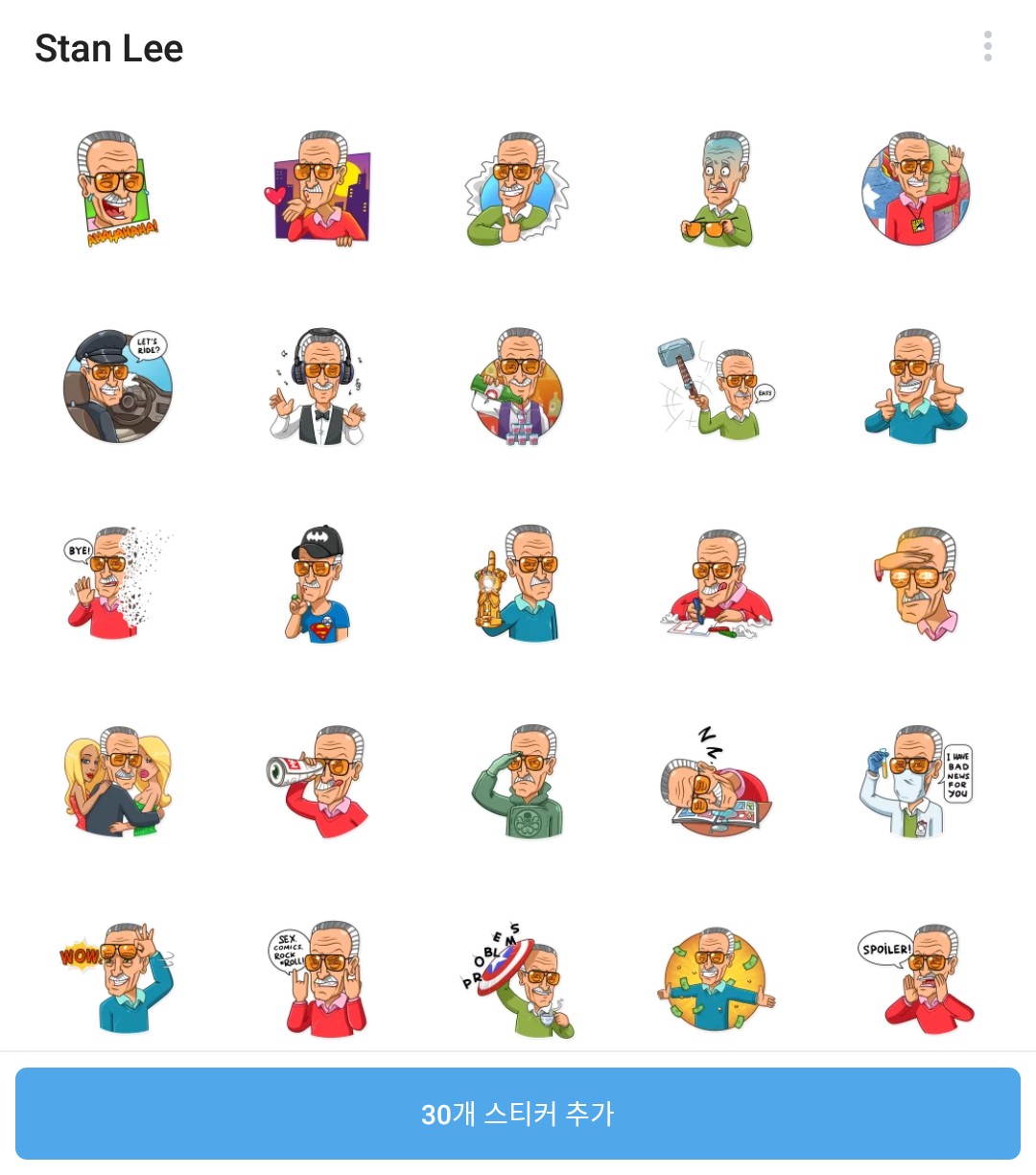
Task: Open the WOW sticker
Action: (x=118, y=978)
